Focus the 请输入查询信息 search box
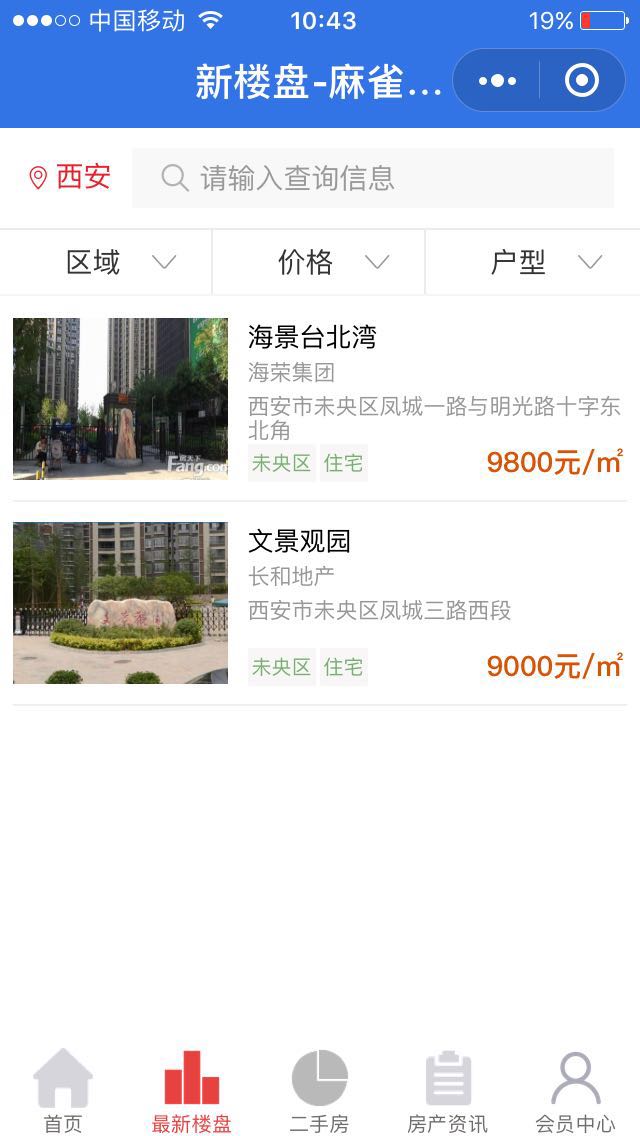This screenshot has width=640, height=1136. [x=373, y=178]
